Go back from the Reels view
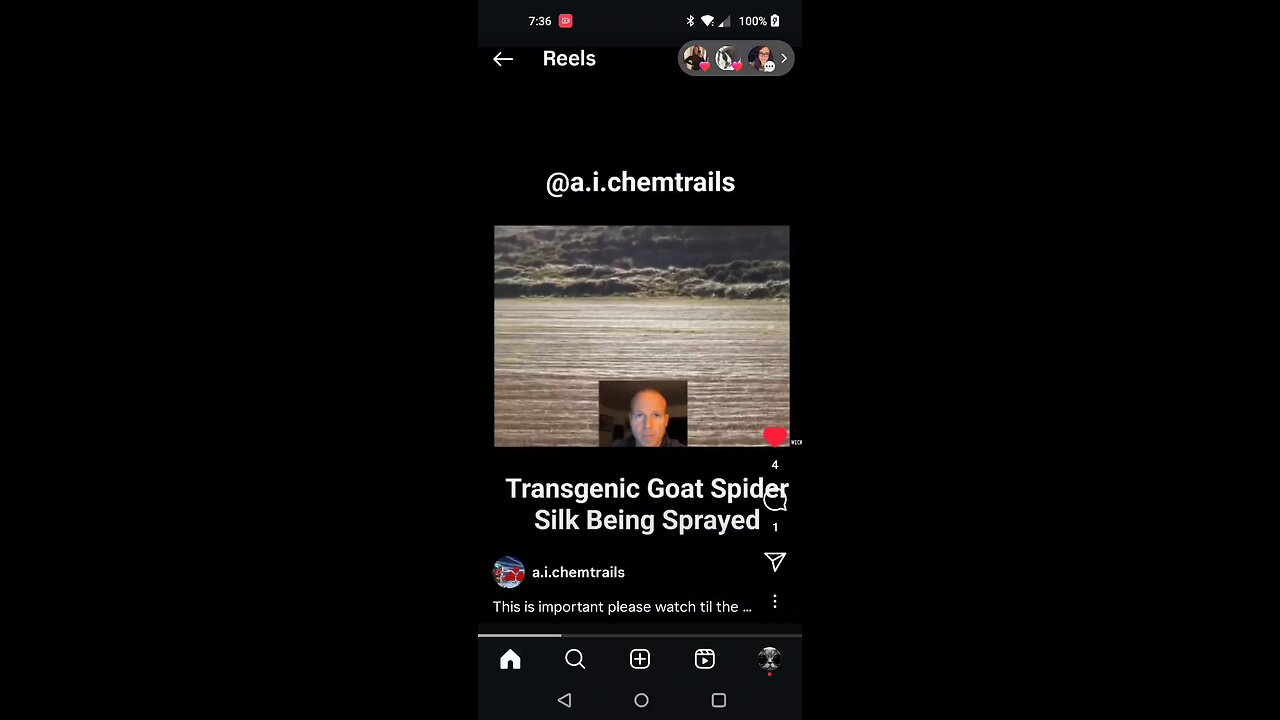Viewport: 1280px width, 720px height. 503,59
